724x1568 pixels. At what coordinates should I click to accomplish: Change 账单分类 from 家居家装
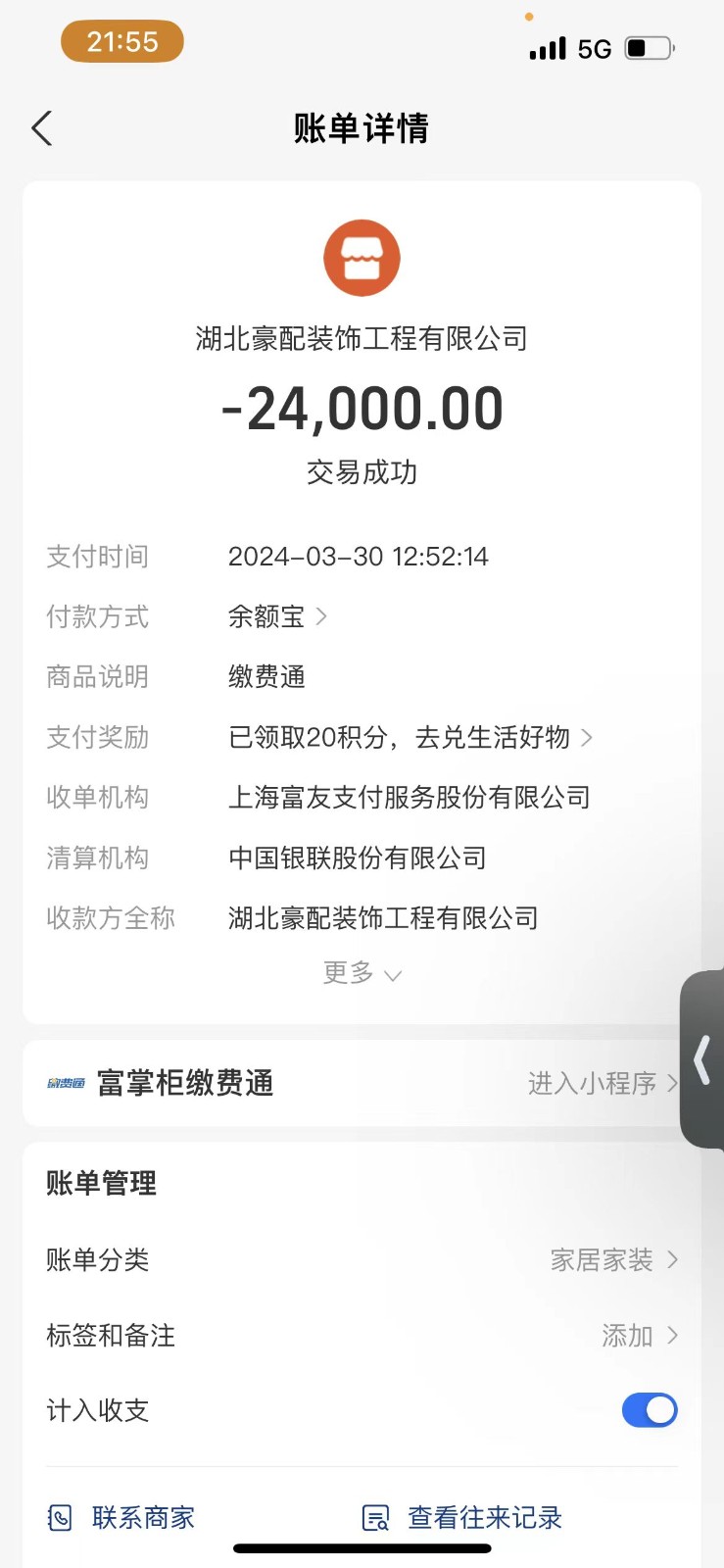tap(613, 1260)
